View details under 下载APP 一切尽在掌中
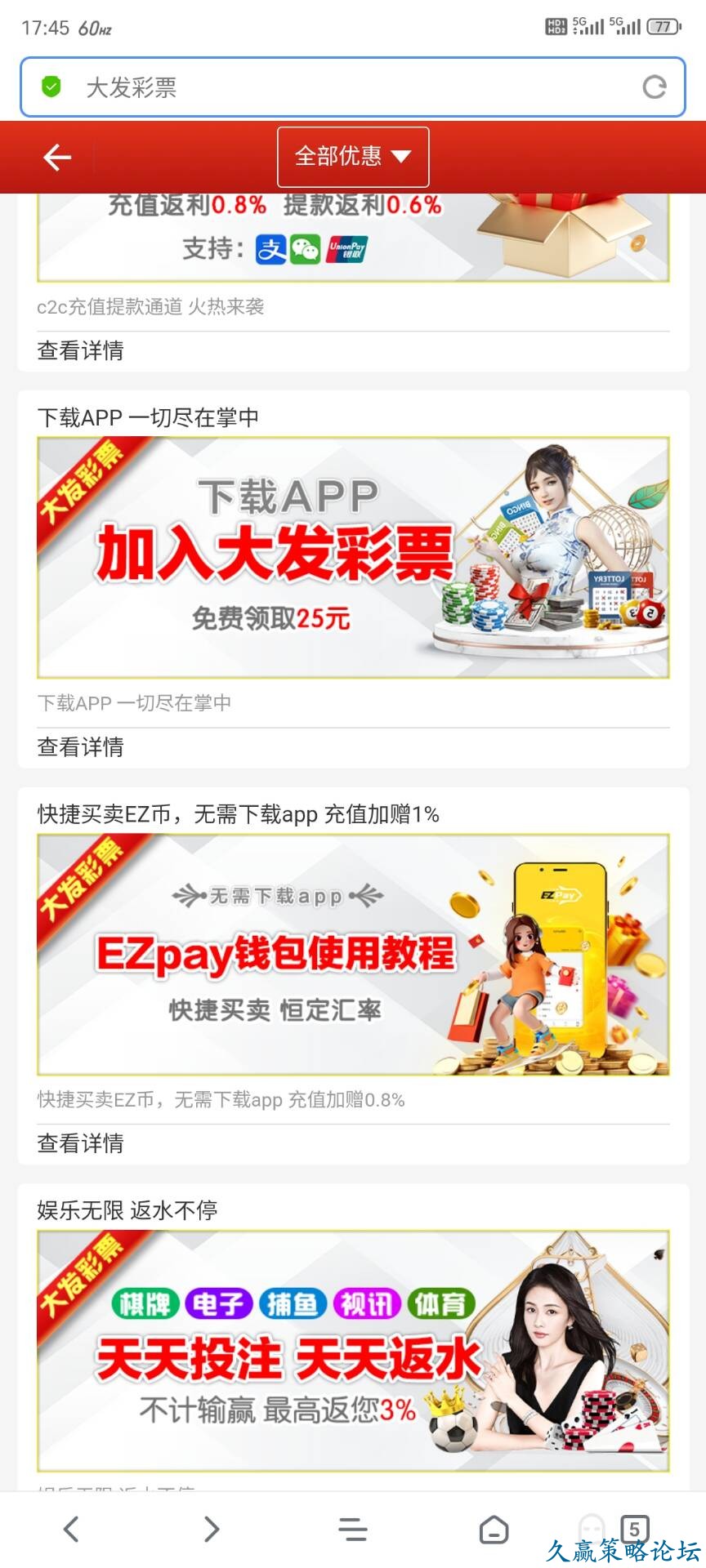This screenshot has height=1568, width=706. point(80,747)
